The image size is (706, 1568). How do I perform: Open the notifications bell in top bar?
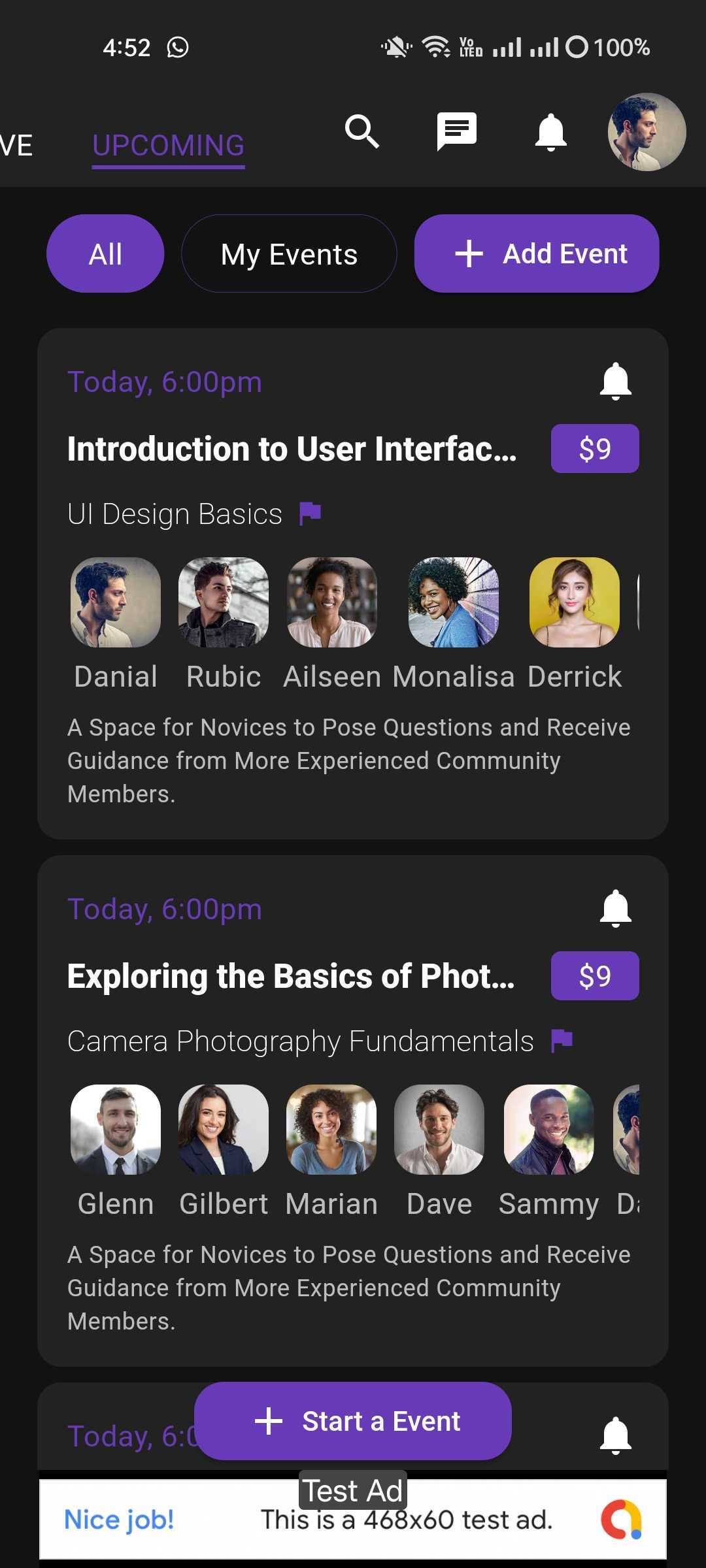[550, 131]
